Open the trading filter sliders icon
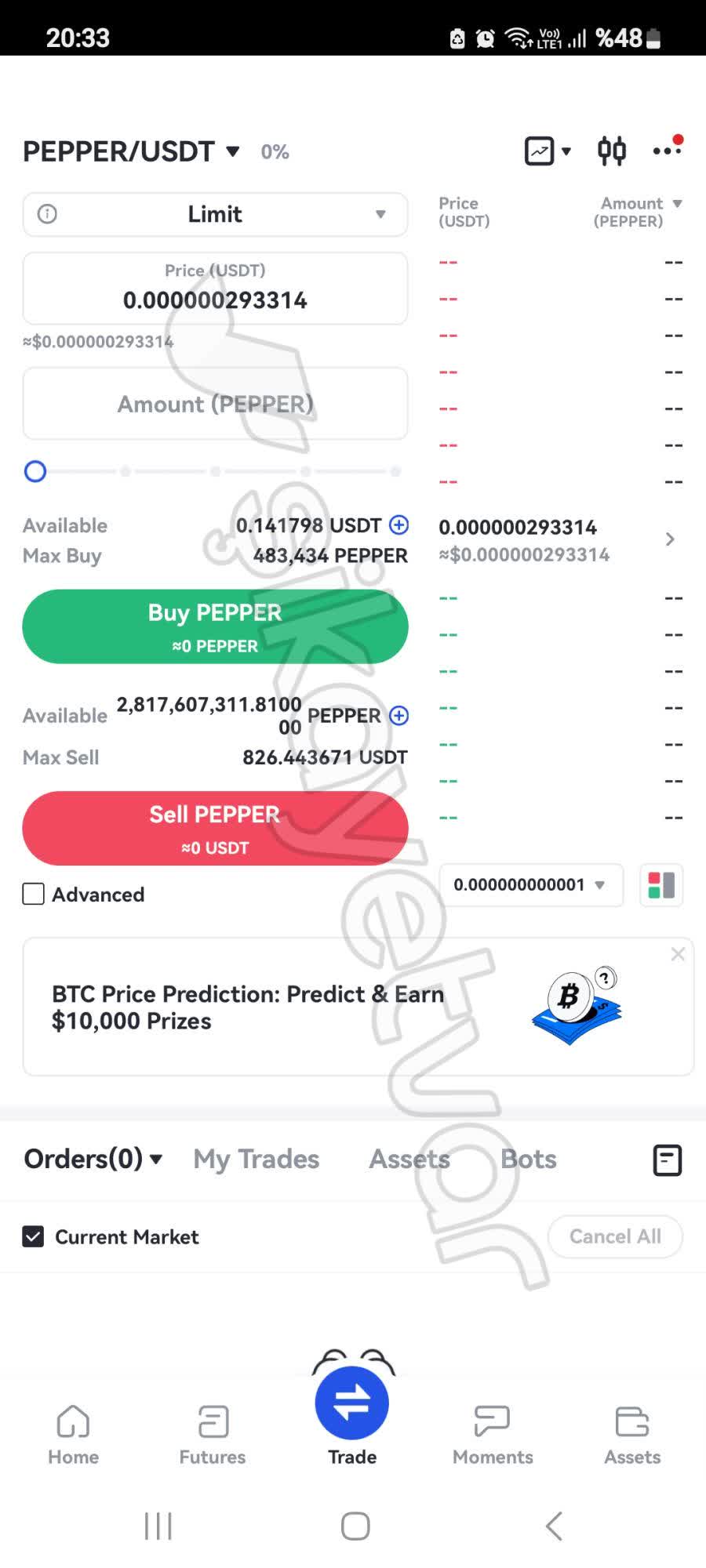The width and height of the screenshot is (706, 1568). pos(612,151)
